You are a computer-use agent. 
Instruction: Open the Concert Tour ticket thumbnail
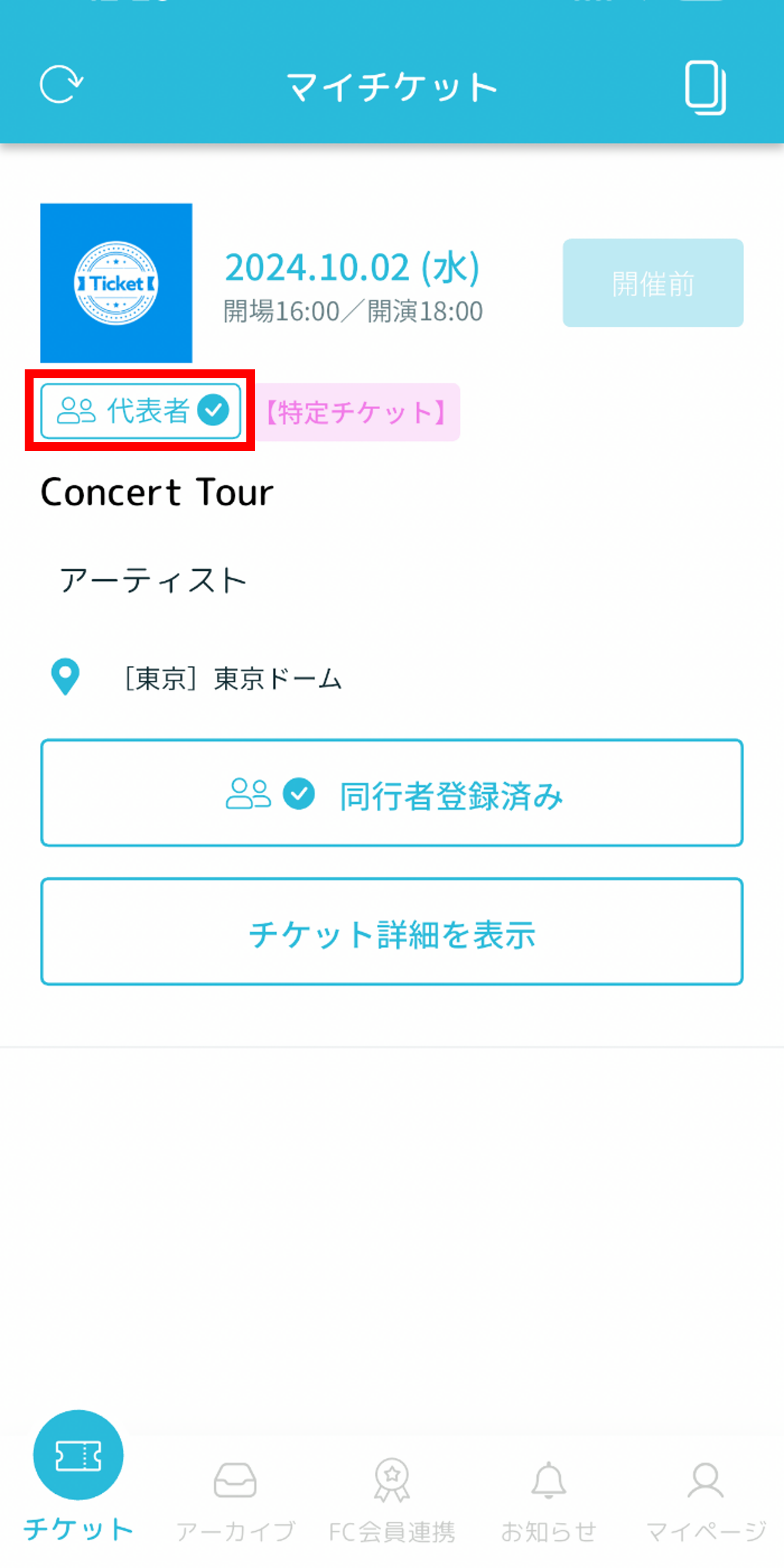point(117,283)
